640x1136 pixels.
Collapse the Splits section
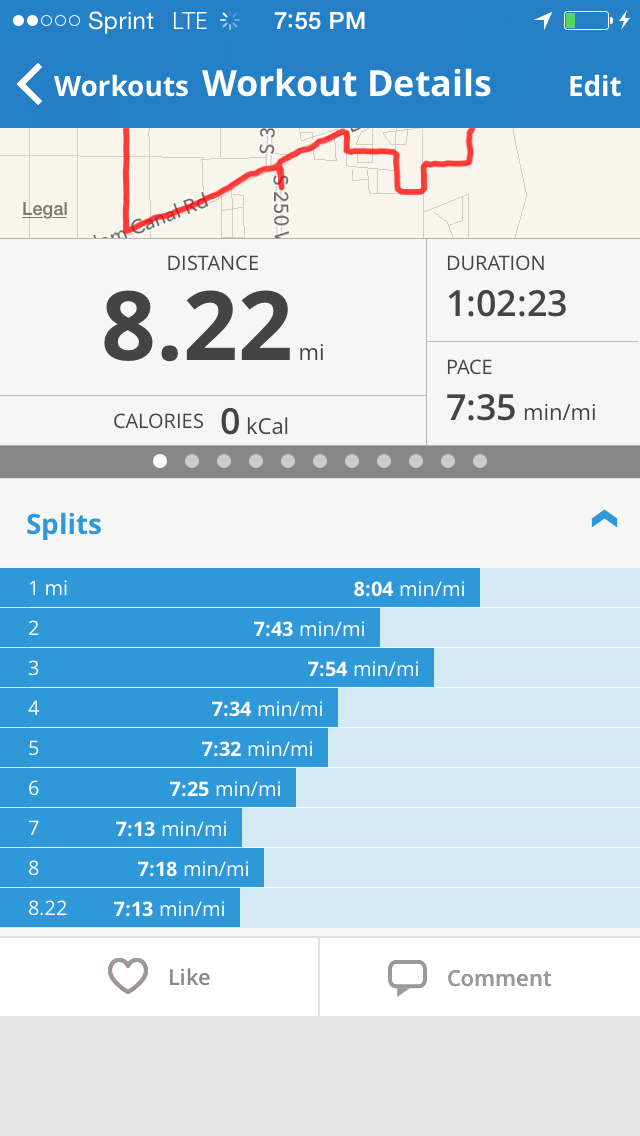(604, 519)
